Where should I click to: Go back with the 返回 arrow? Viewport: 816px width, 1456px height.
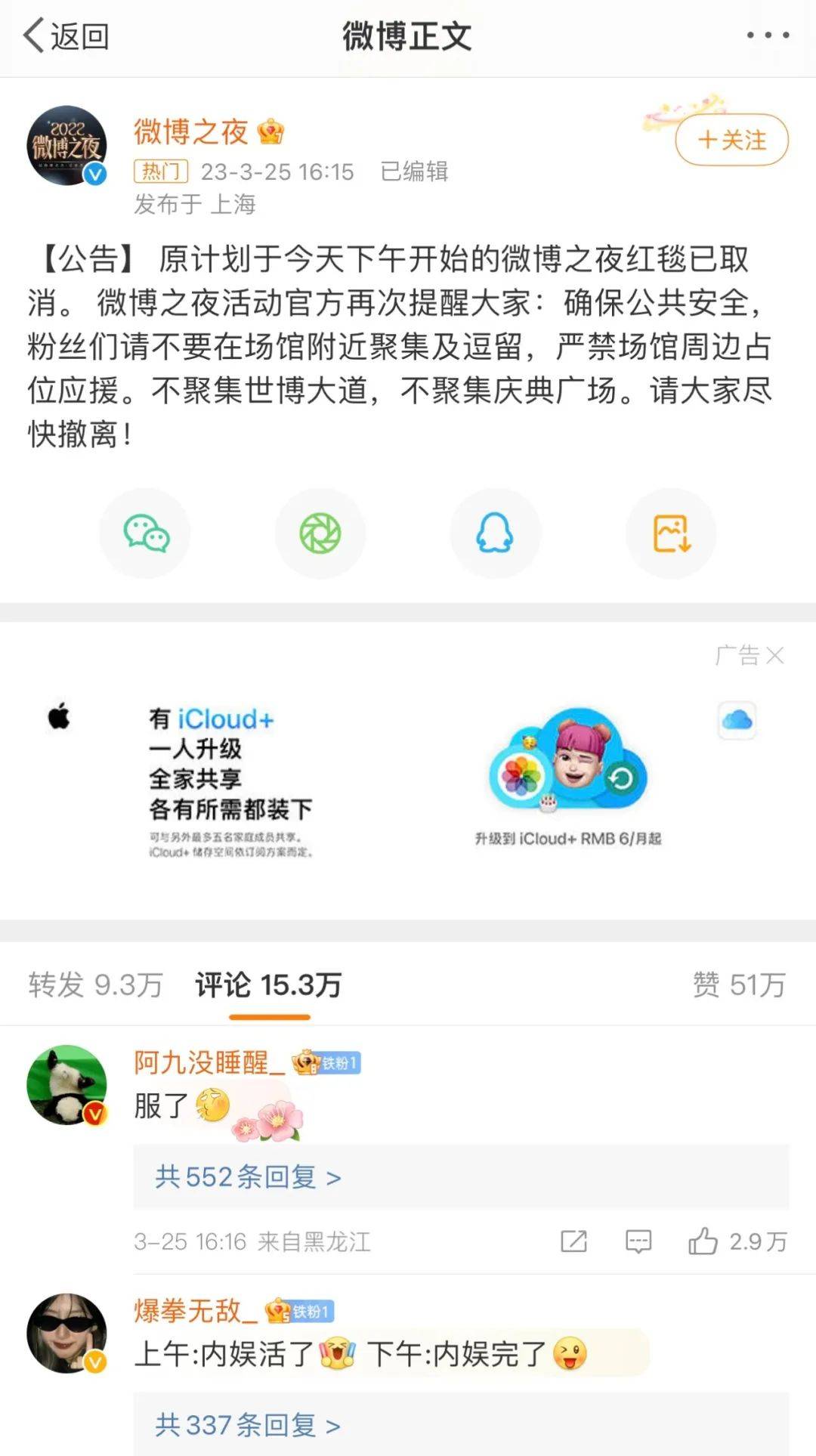pyautogui.click(x=65, y=36)
